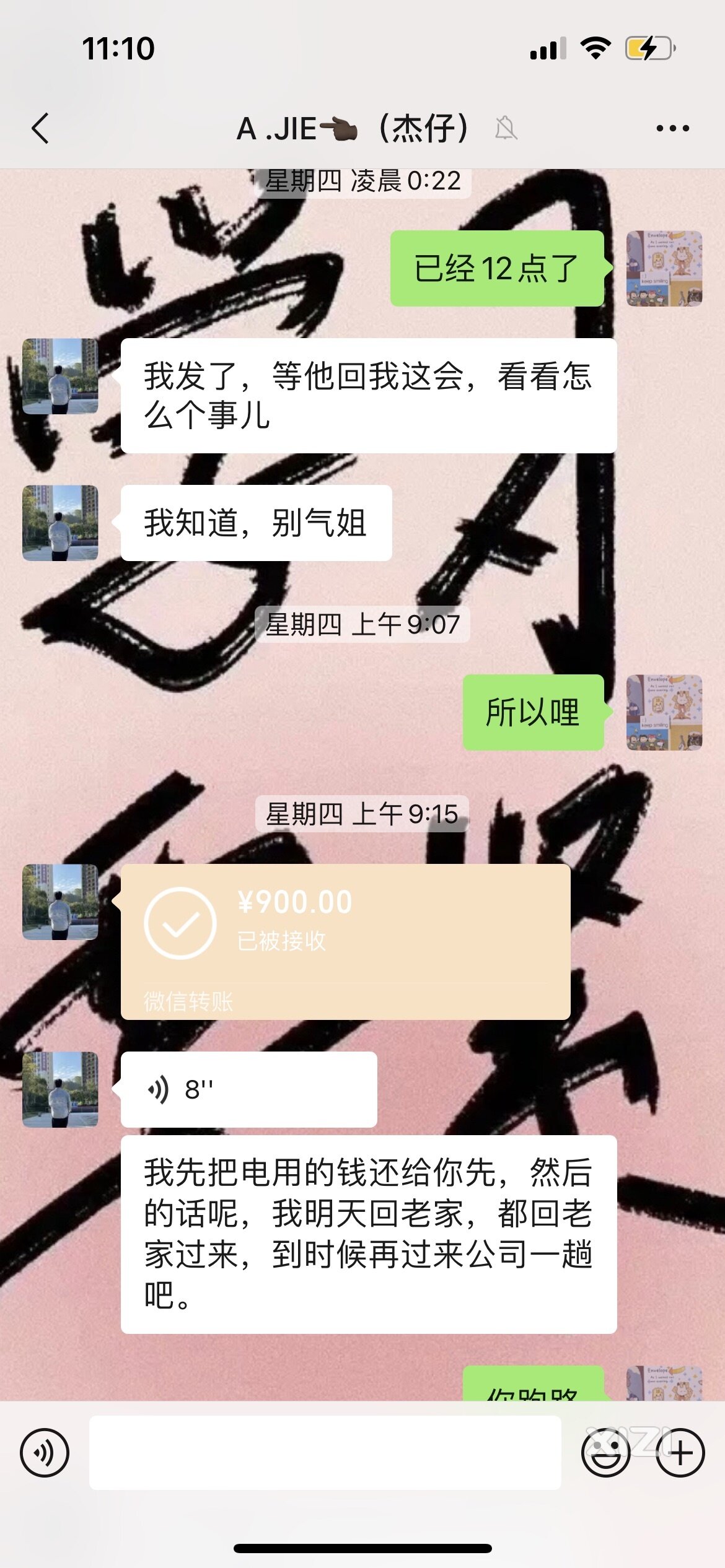Viewport: 725px width, 1568px height.
Task: Switch to voice input mode
Action: pyautogui.click(x=45, y=1452)
